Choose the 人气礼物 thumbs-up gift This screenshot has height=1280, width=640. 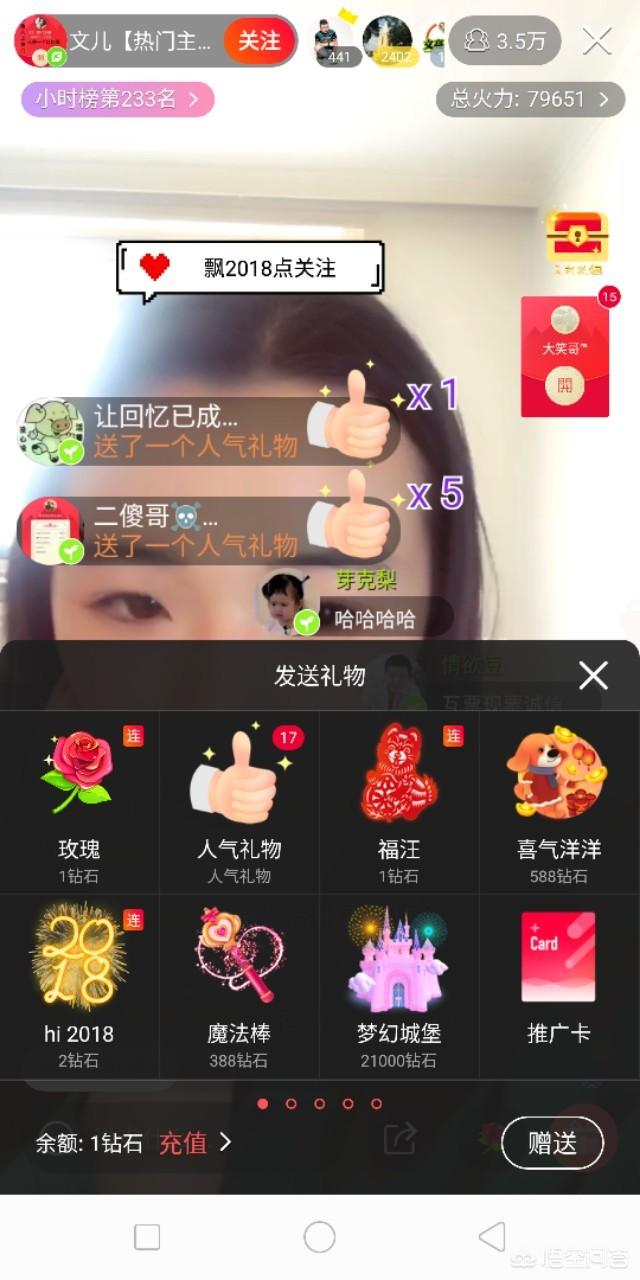click(x=239, y=800)
